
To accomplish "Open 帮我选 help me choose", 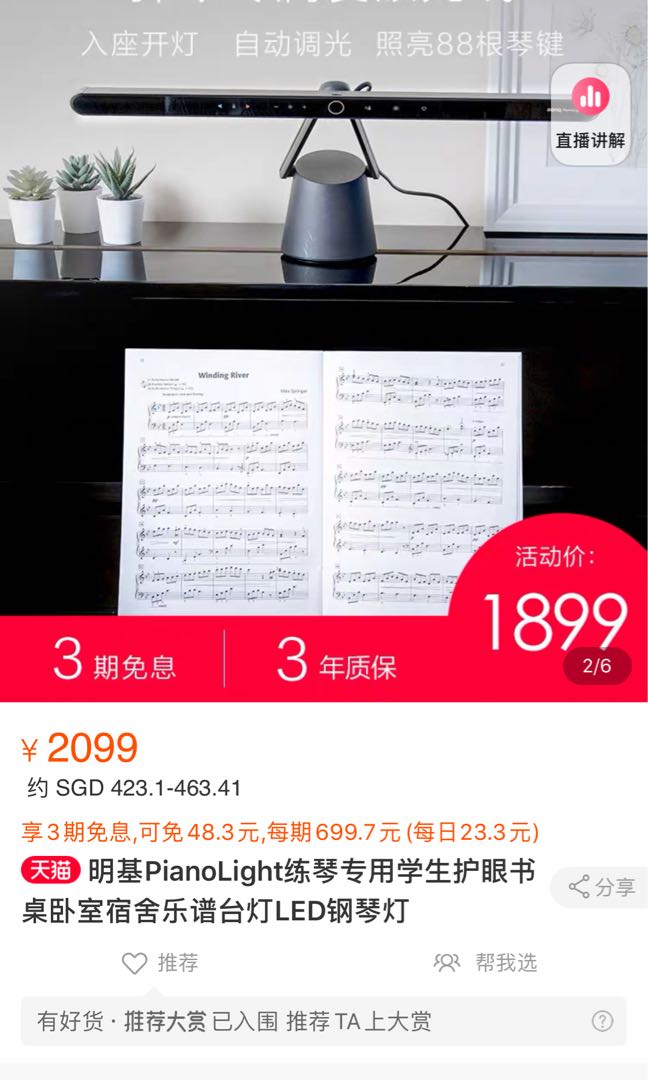I will coord(486,963).
